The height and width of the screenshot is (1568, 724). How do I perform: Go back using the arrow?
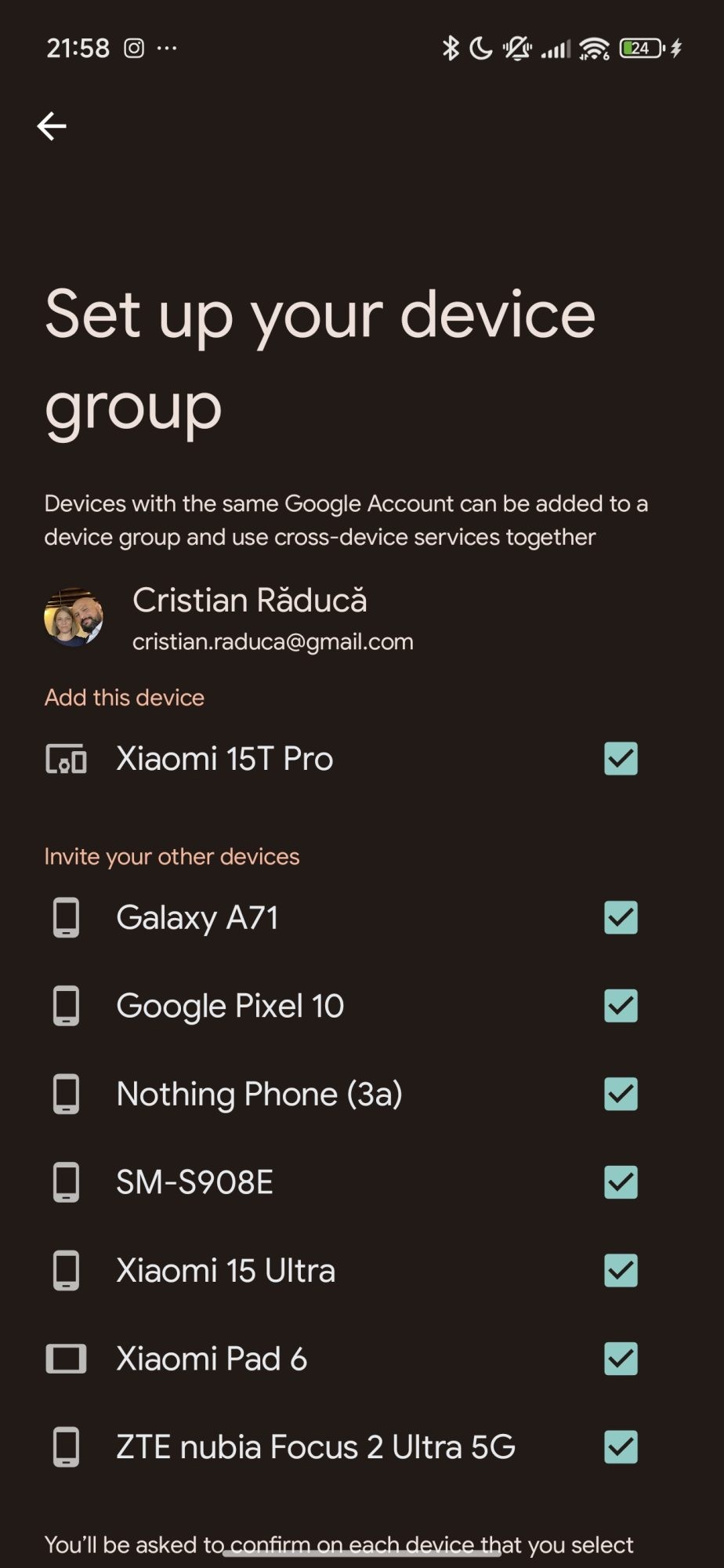click(x=52, y=126)
